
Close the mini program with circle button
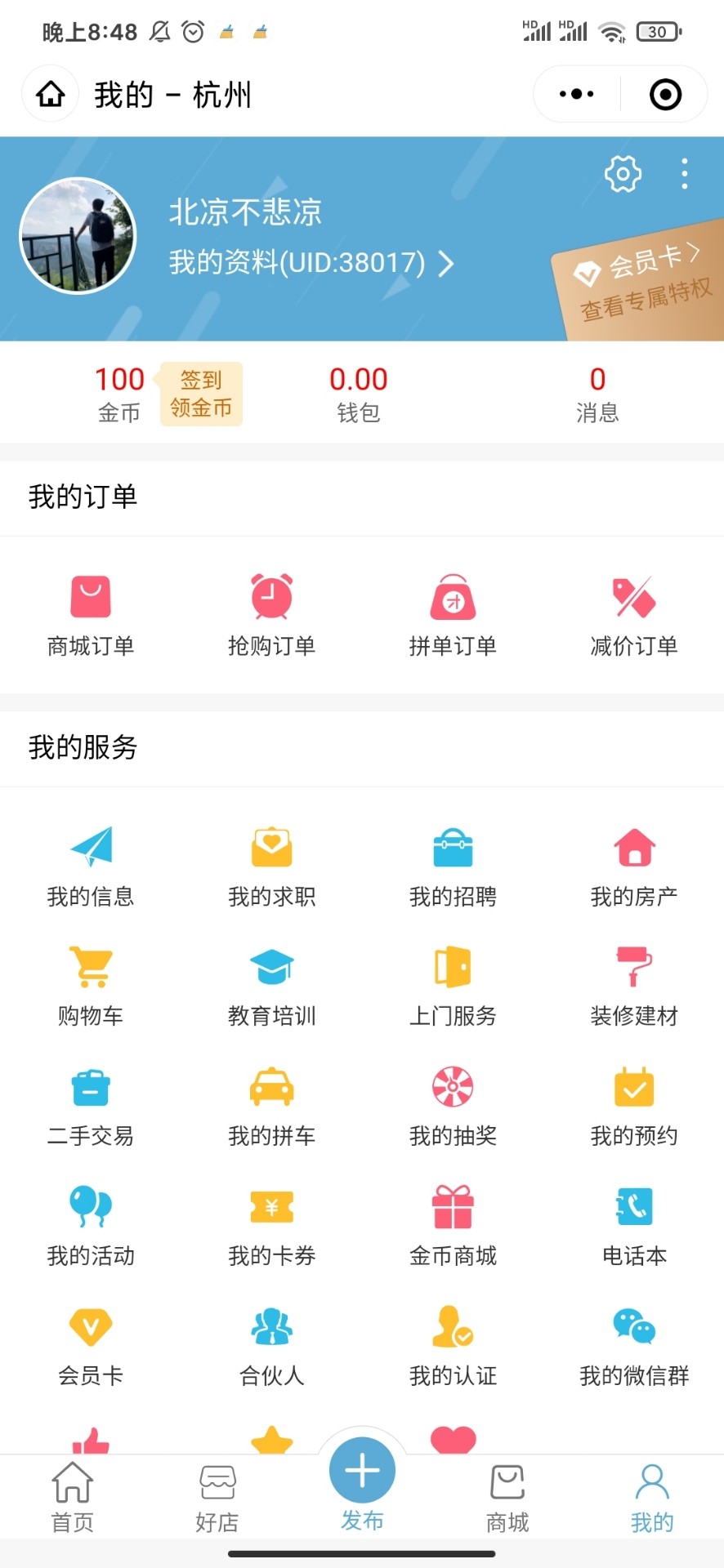tap(665, 95)
